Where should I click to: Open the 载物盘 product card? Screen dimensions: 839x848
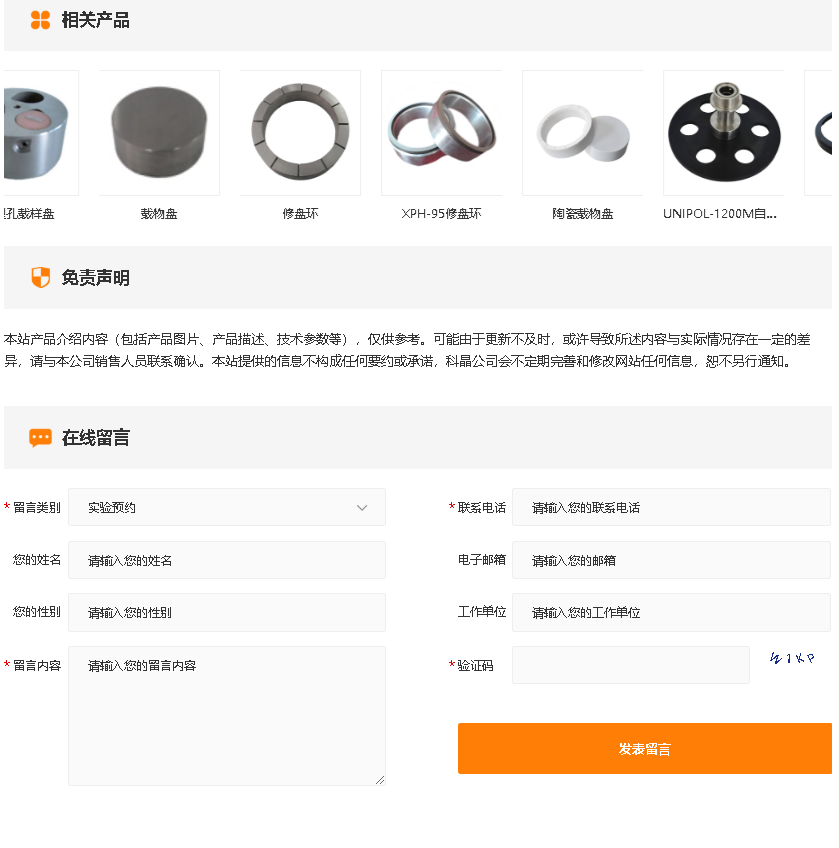pyautogui.click(x=159, y=133)
